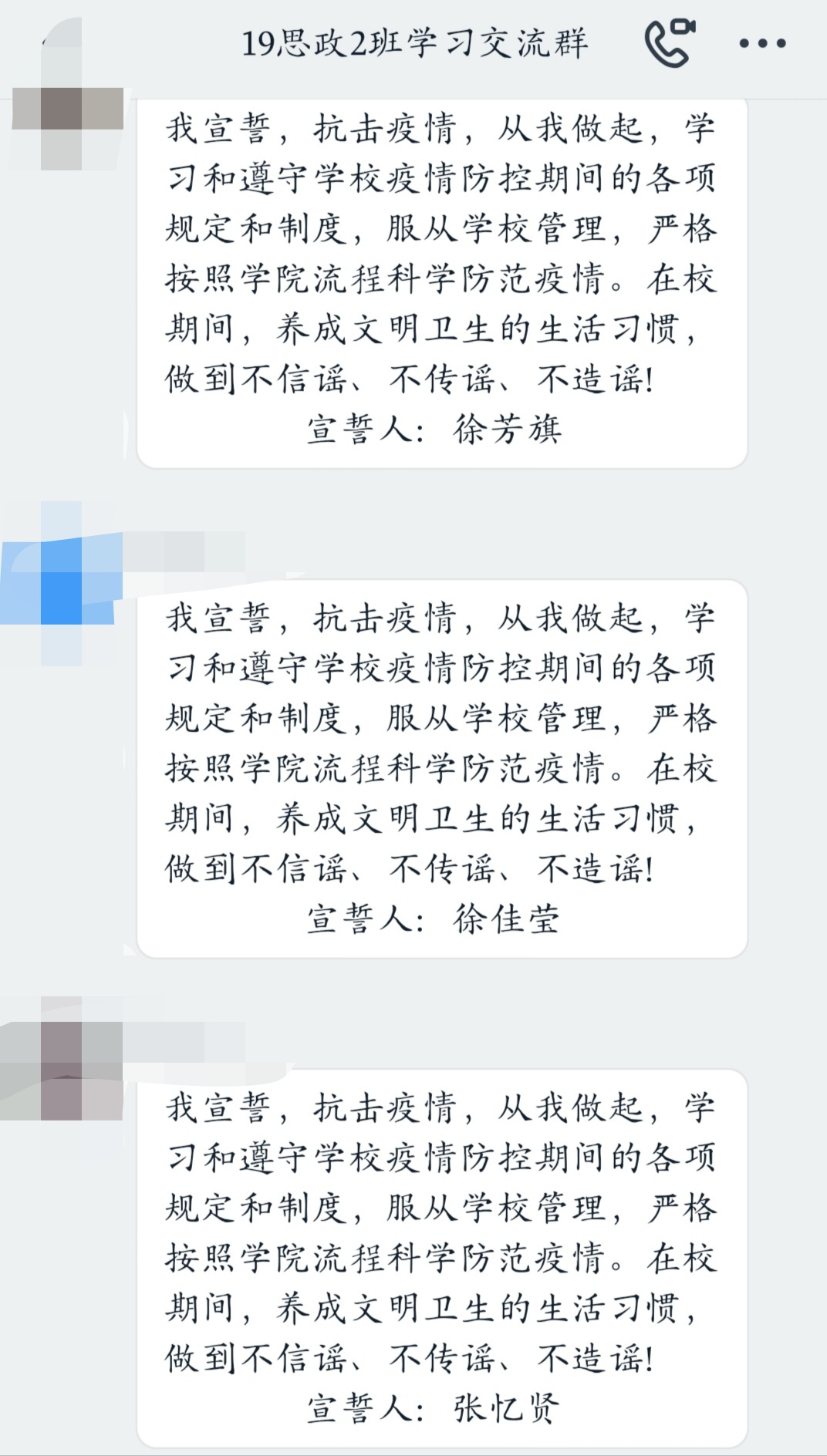
Task: Start a voice or video call
Action: (x=669, y=43)
